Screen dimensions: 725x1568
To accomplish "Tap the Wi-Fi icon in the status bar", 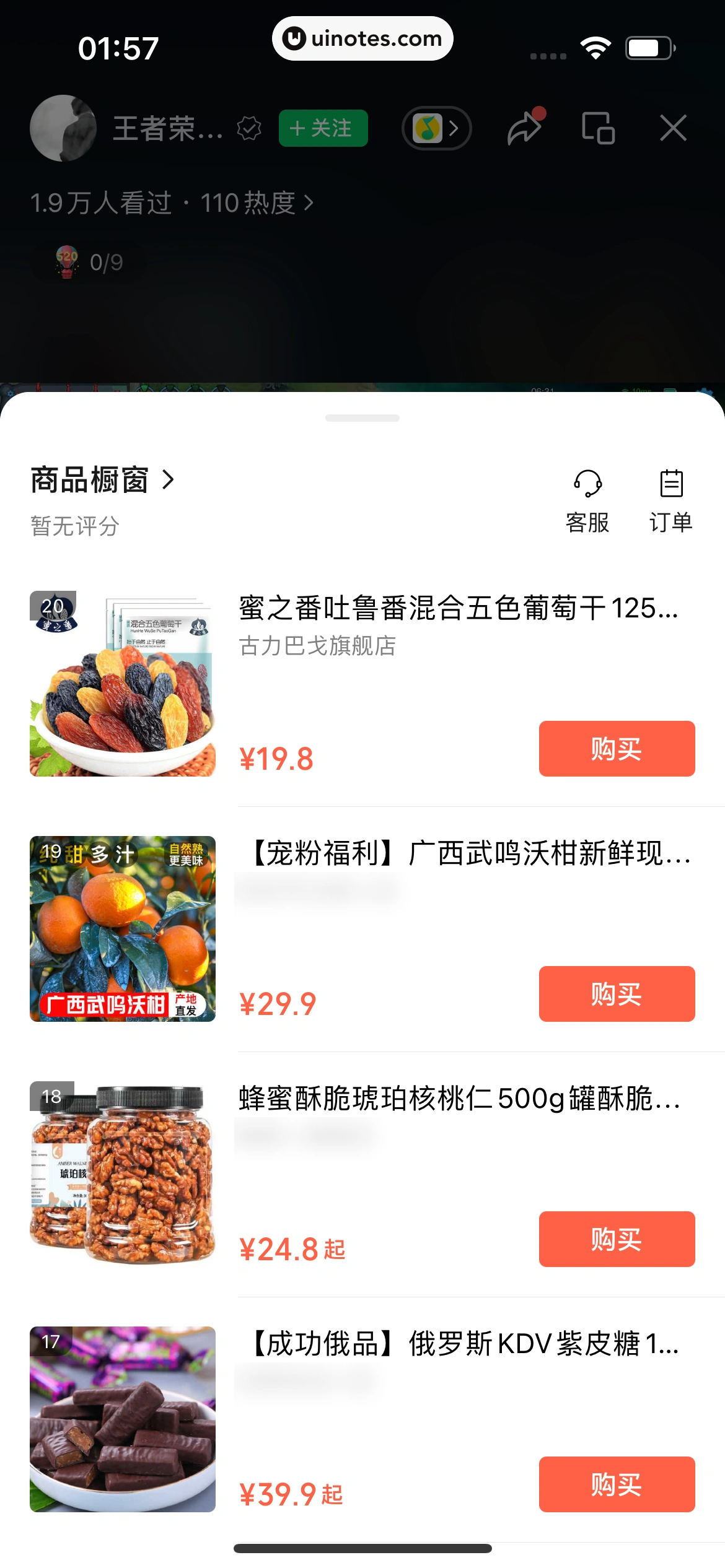I will click(595, 46).
